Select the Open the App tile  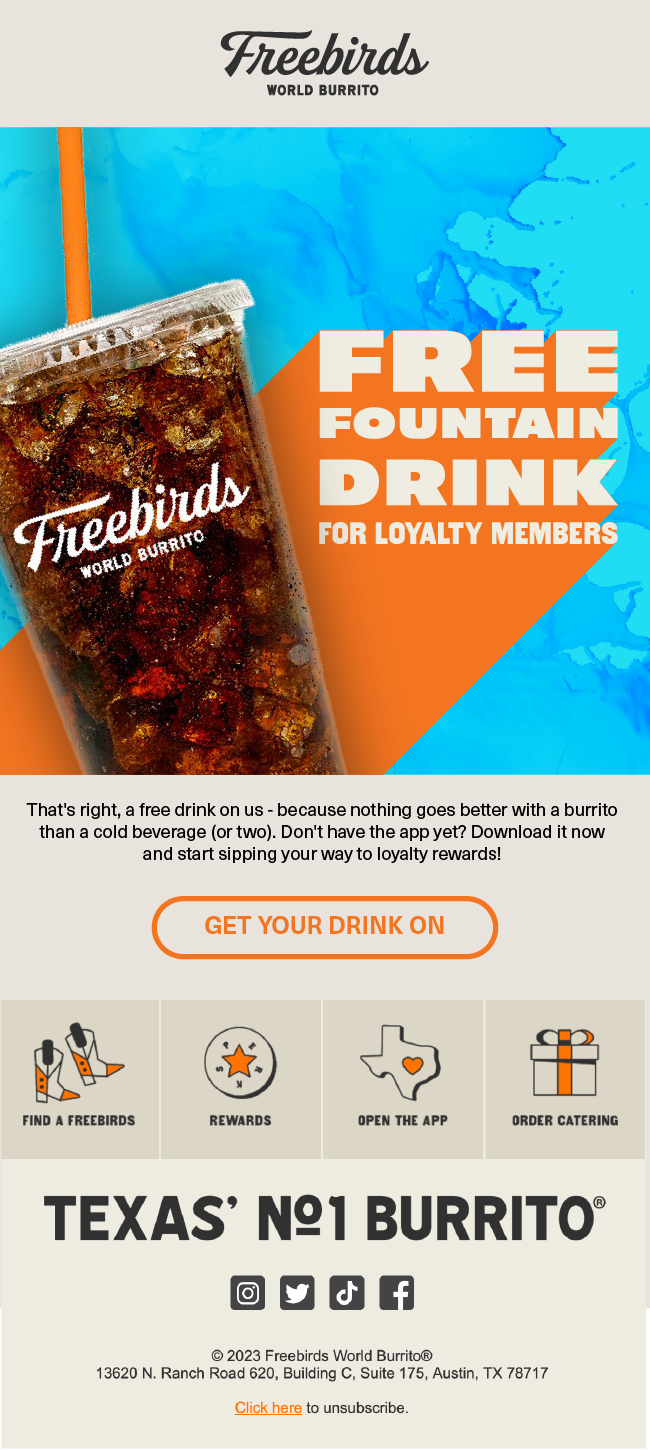(x=403, y=1078)
